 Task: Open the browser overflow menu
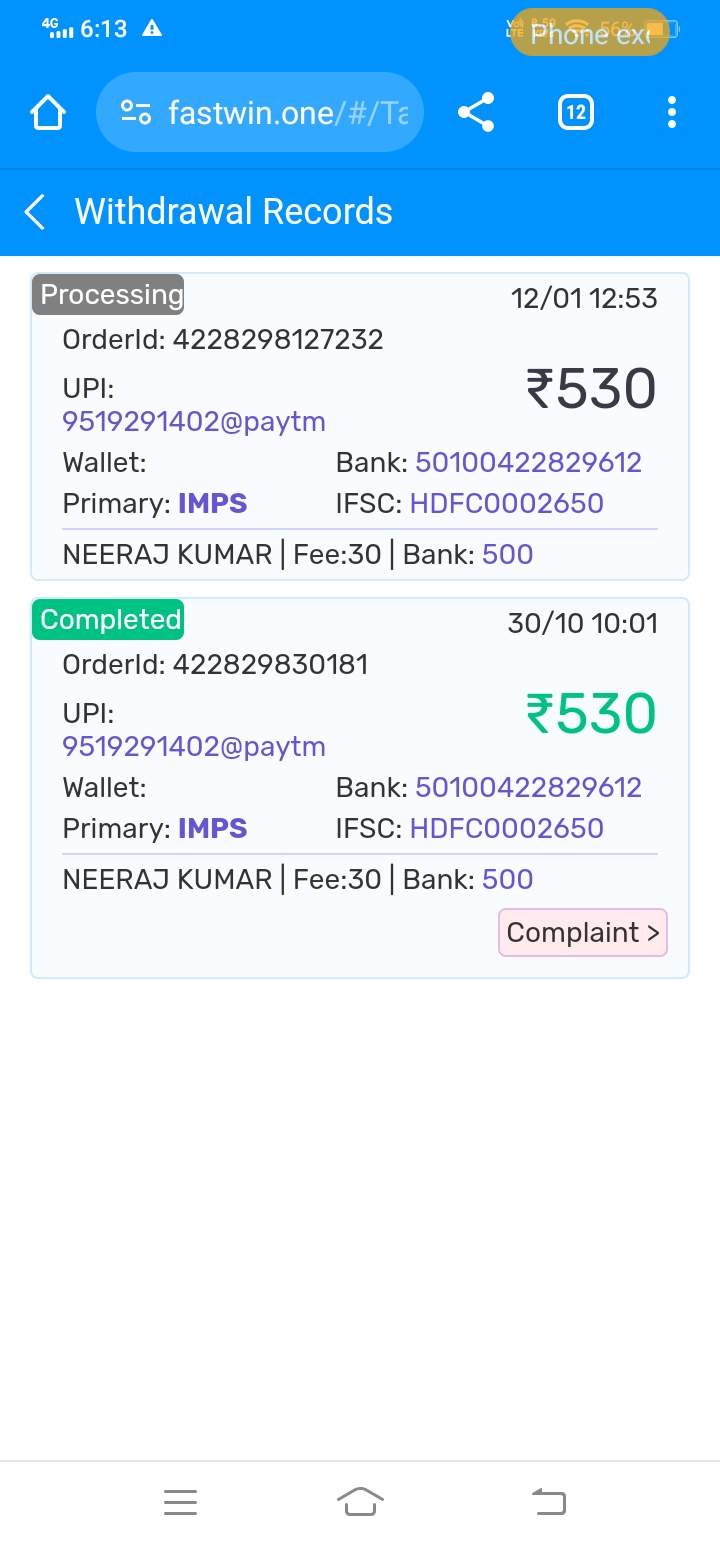[672, 112]
